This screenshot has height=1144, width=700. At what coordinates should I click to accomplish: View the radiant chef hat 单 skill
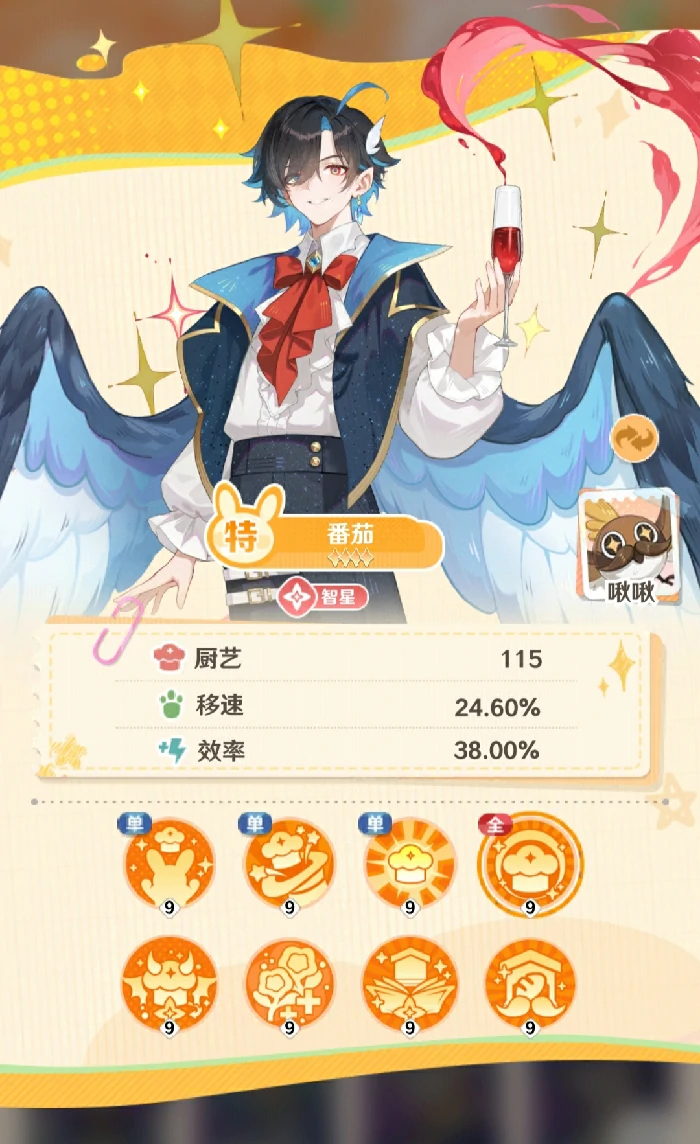(410, 863)
